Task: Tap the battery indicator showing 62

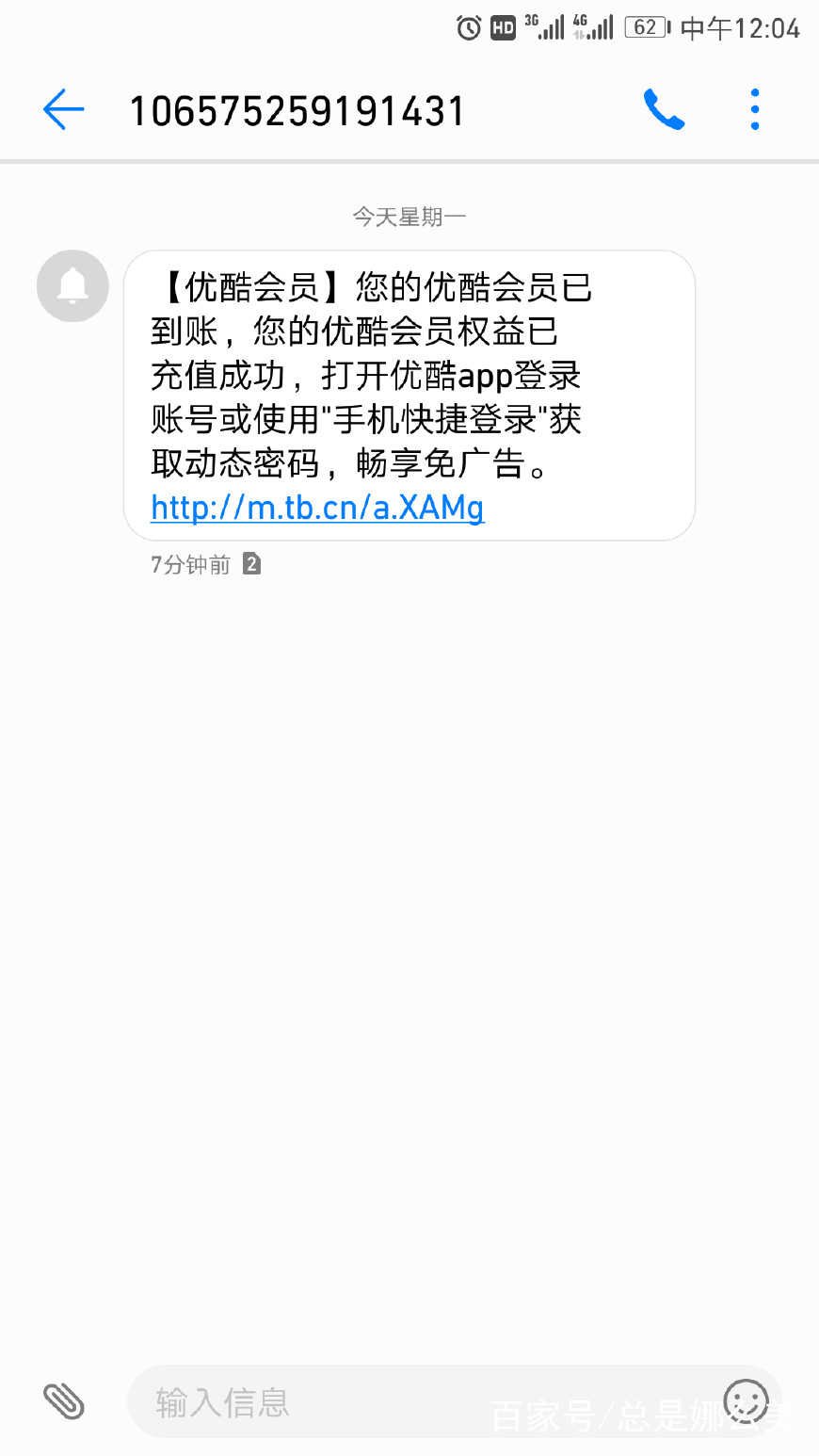Action: pos(646,27)
